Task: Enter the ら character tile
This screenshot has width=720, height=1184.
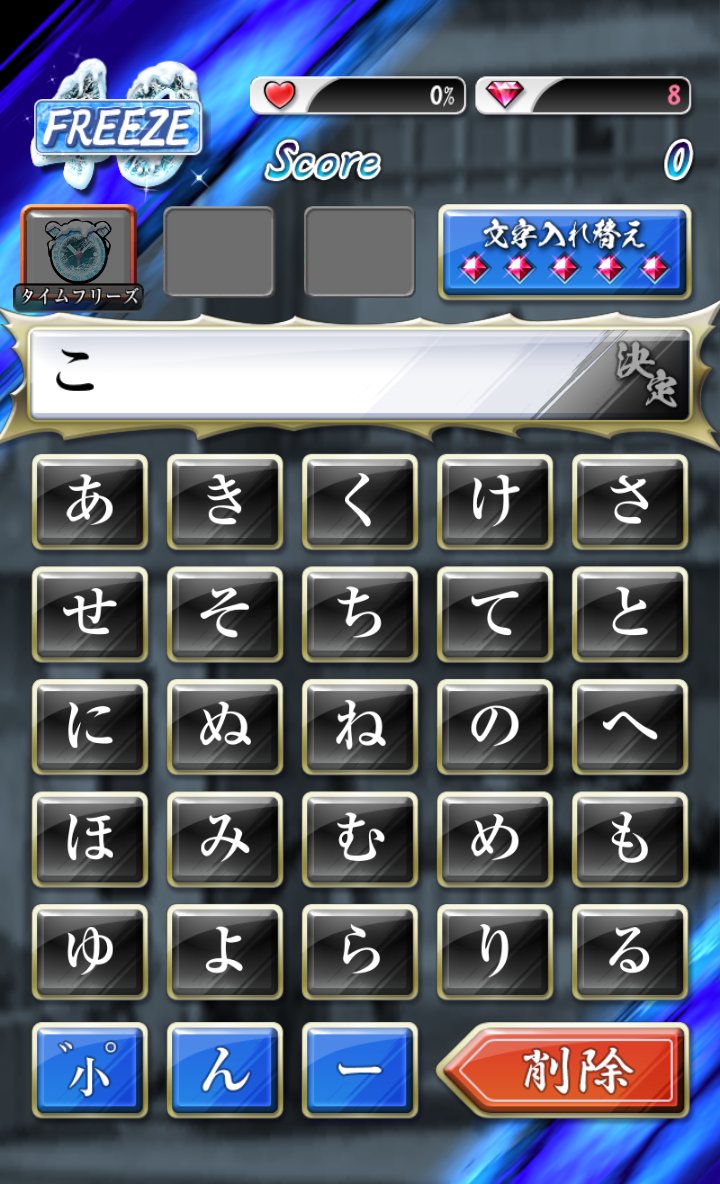Action: (x=360, y=952)
